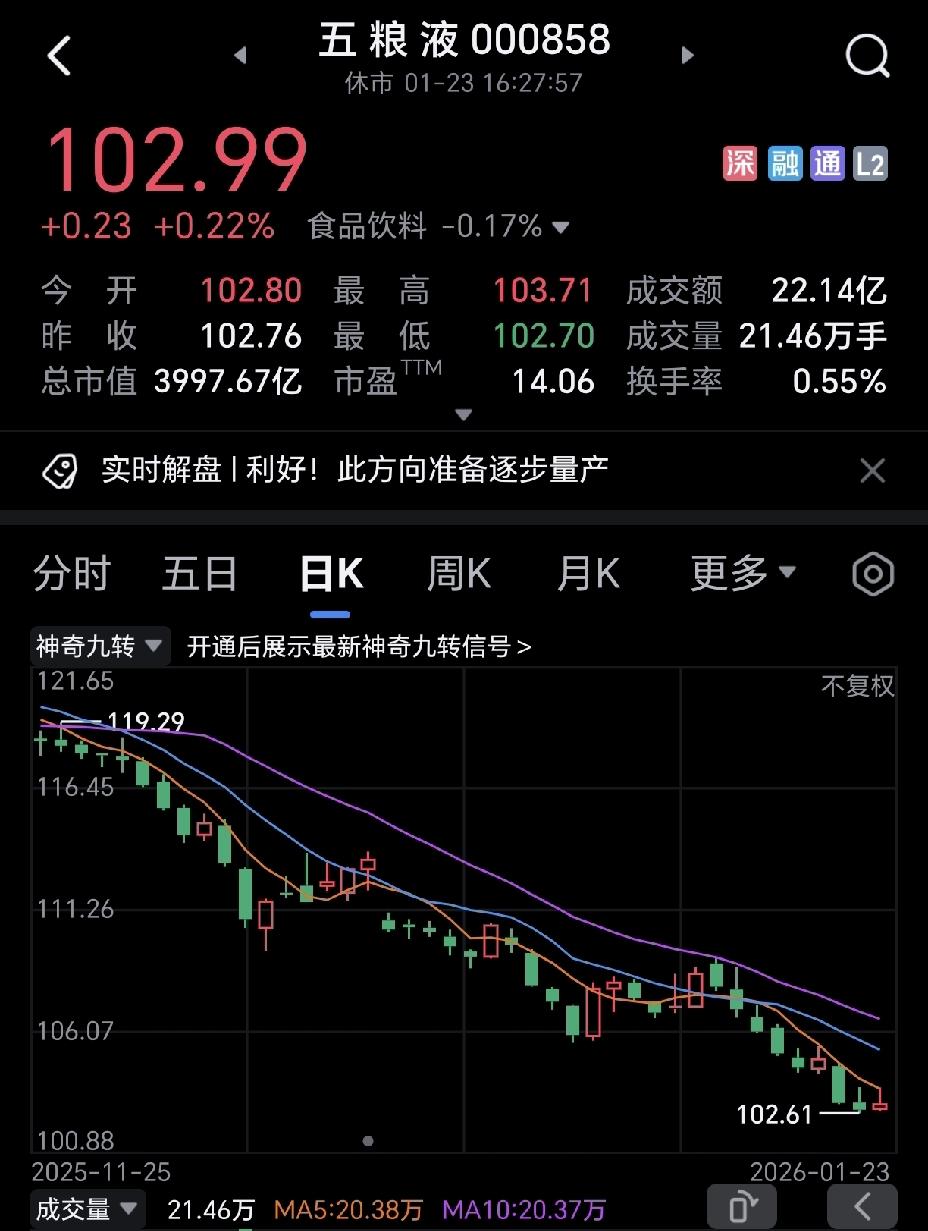Screen dimensions: 928x1231
Task: Switch to the previous stock arrow
Action: [x=240, y=55]
